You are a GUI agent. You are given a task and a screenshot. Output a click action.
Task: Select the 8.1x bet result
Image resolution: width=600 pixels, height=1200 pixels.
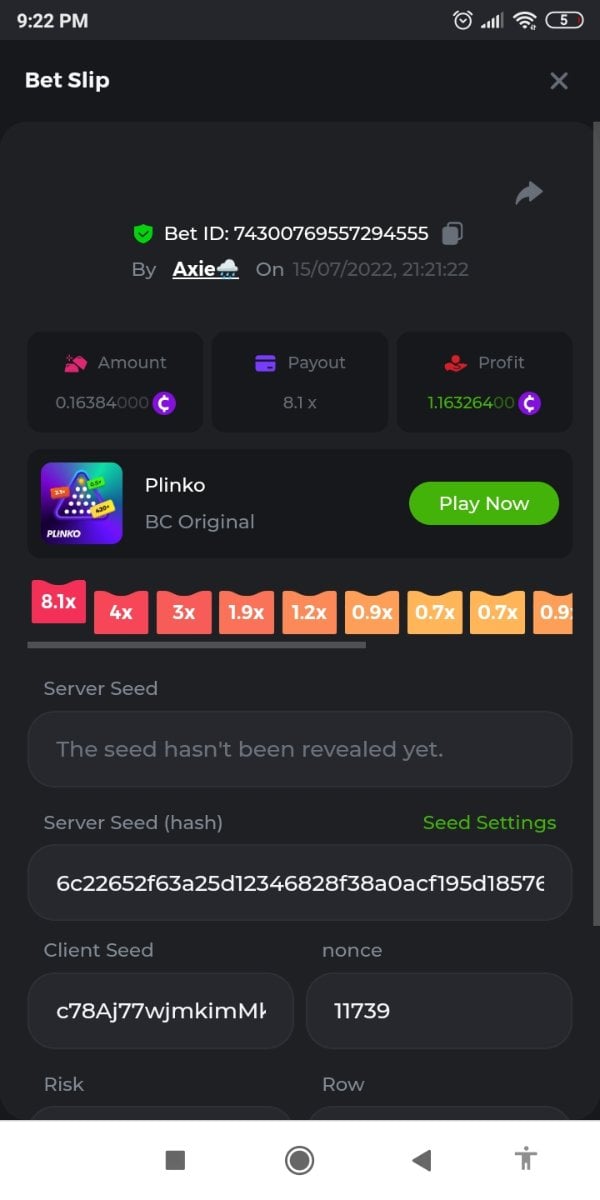click(59, 603)
